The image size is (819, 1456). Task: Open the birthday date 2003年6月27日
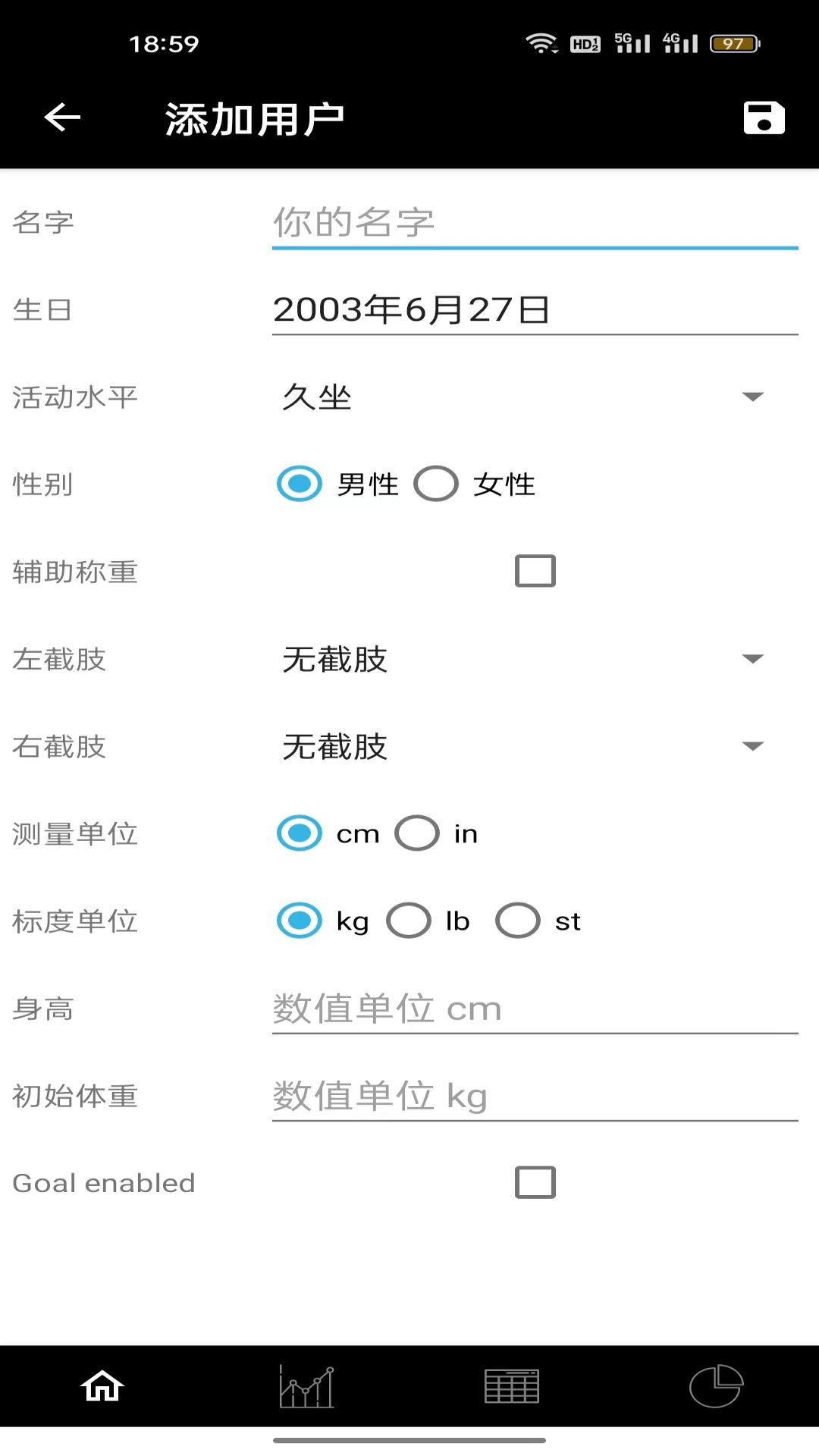(535, 310)
